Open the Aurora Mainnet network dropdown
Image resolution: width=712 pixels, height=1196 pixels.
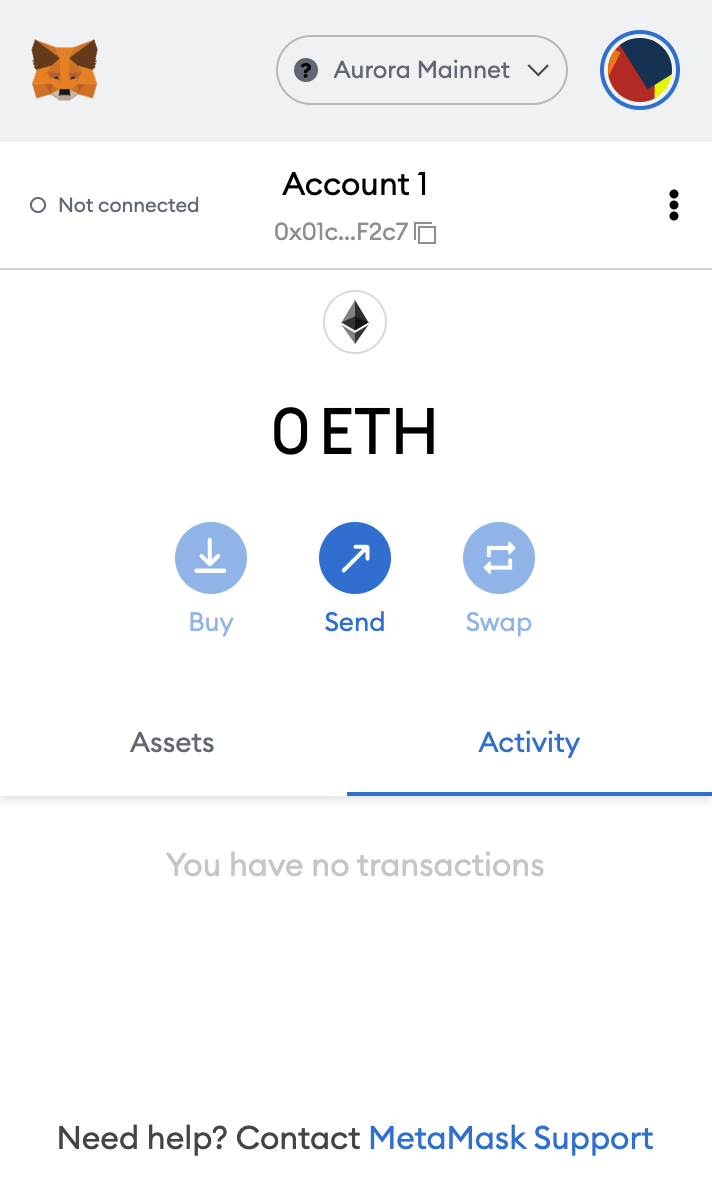(x=421, y=70)
